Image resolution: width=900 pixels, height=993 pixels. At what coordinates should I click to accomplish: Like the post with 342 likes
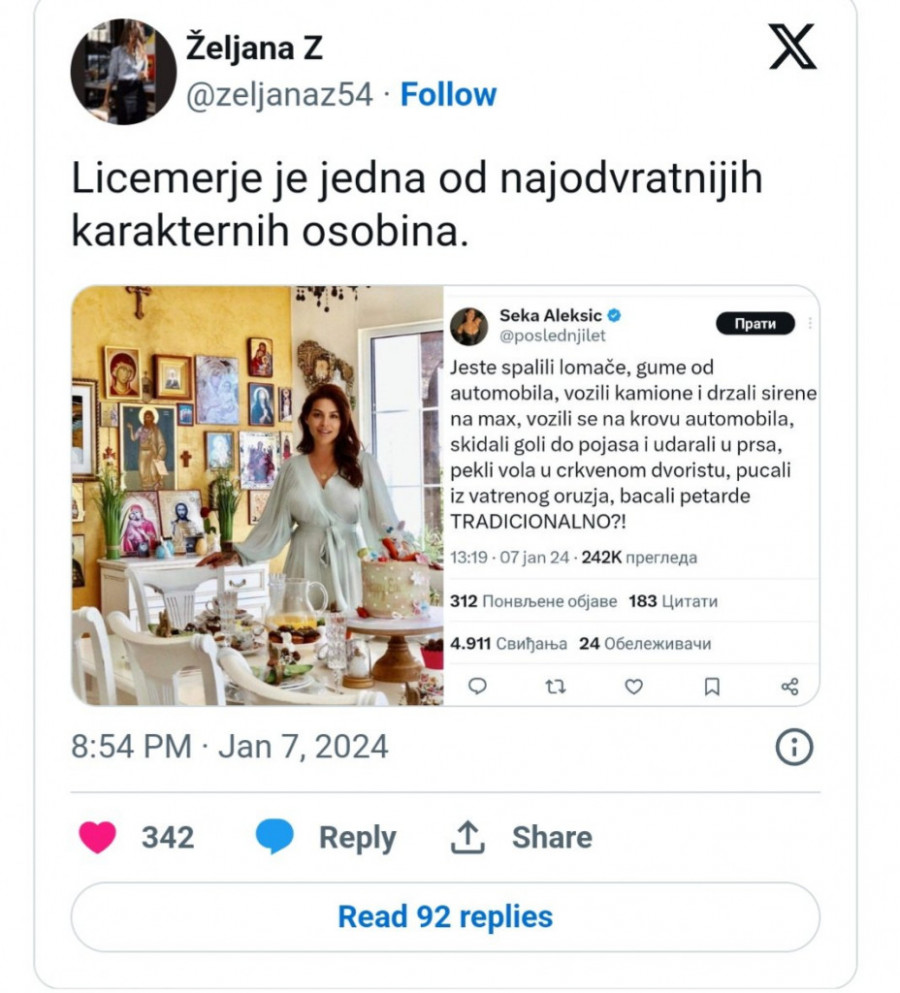click(98, 837)
